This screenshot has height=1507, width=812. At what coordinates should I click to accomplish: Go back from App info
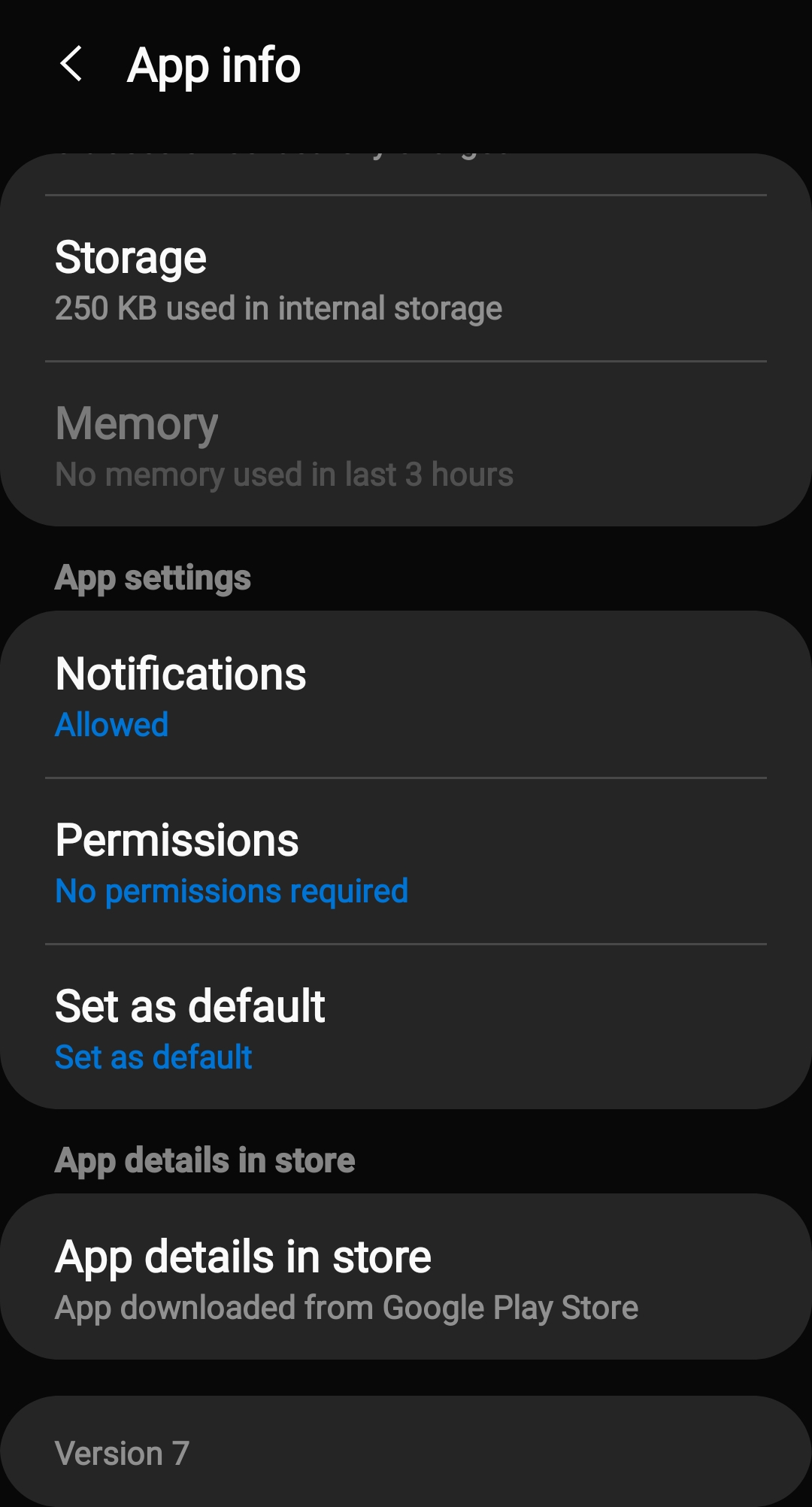(71, 64)
